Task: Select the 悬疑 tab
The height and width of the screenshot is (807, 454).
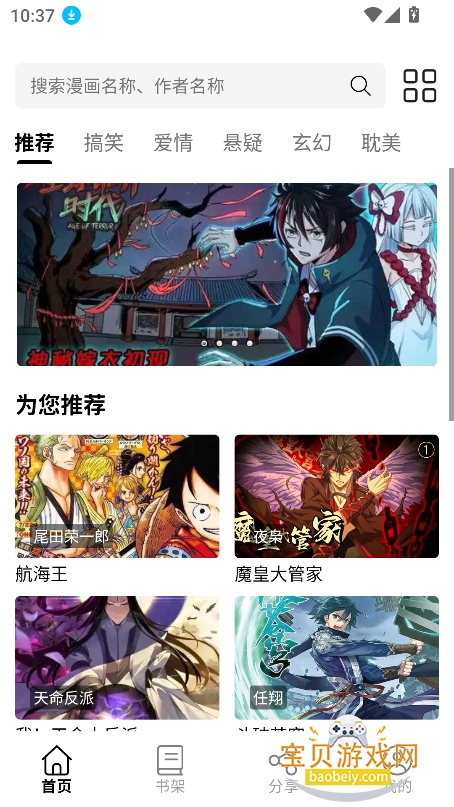Action: click(x=242, y=143)
